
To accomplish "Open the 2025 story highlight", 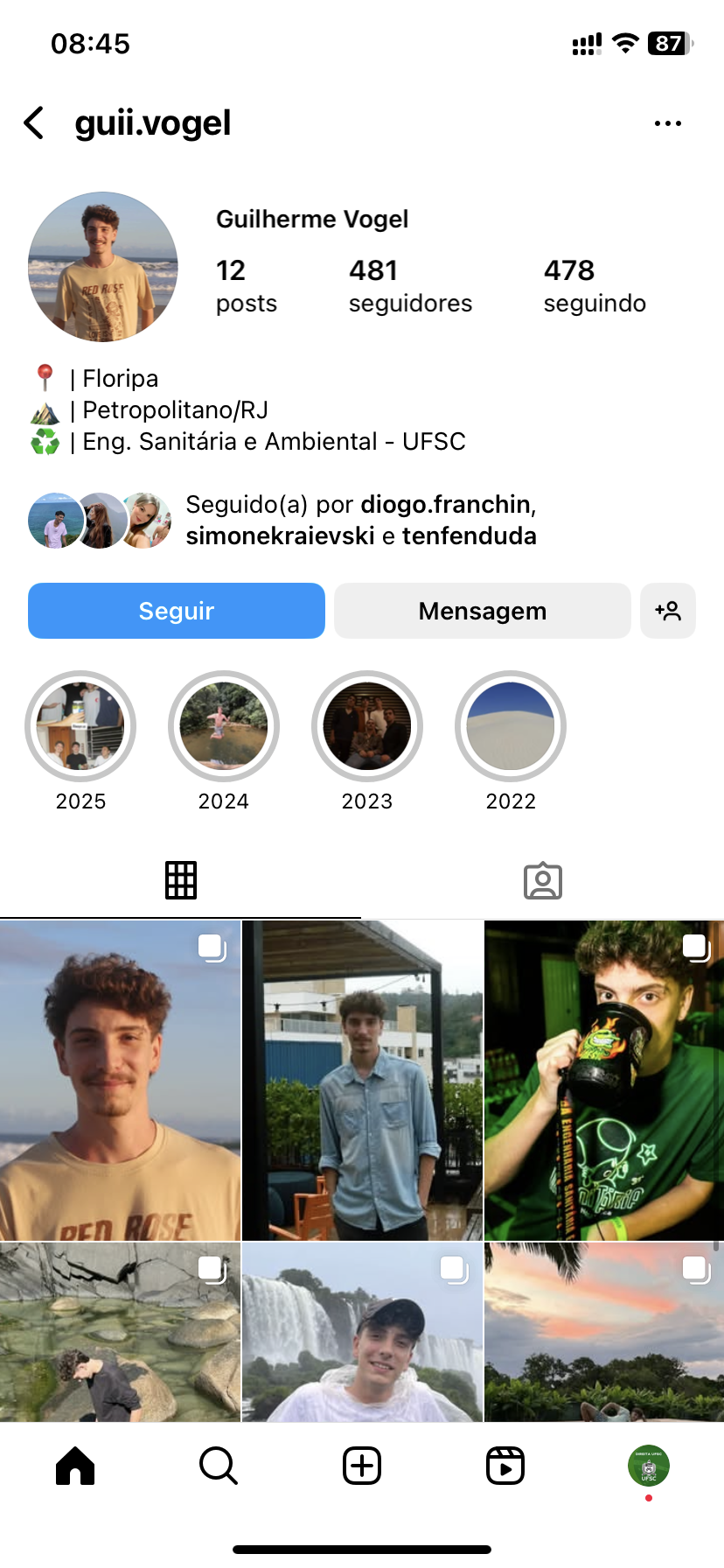I will click(x=80, y=726).
